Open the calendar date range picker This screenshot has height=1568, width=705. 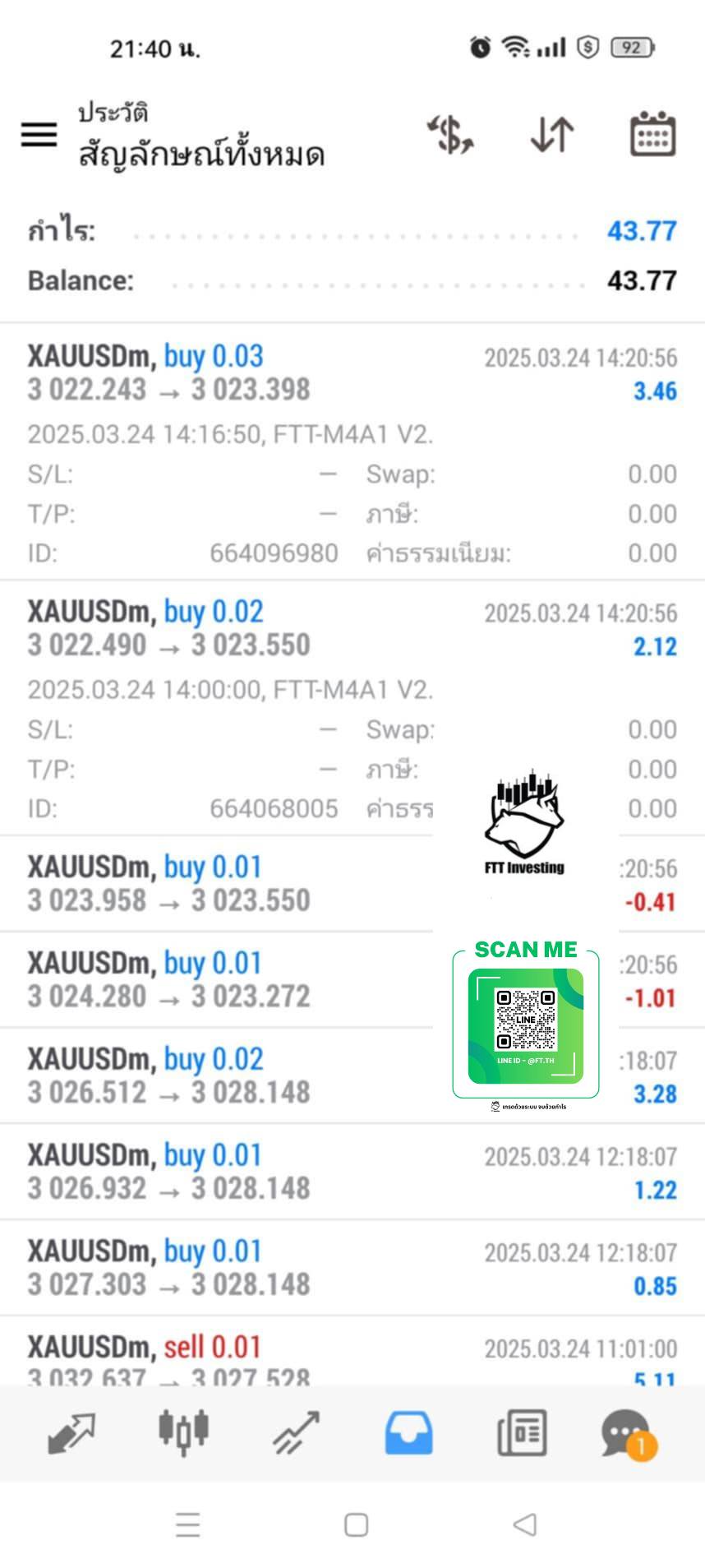tap(652, 134)
